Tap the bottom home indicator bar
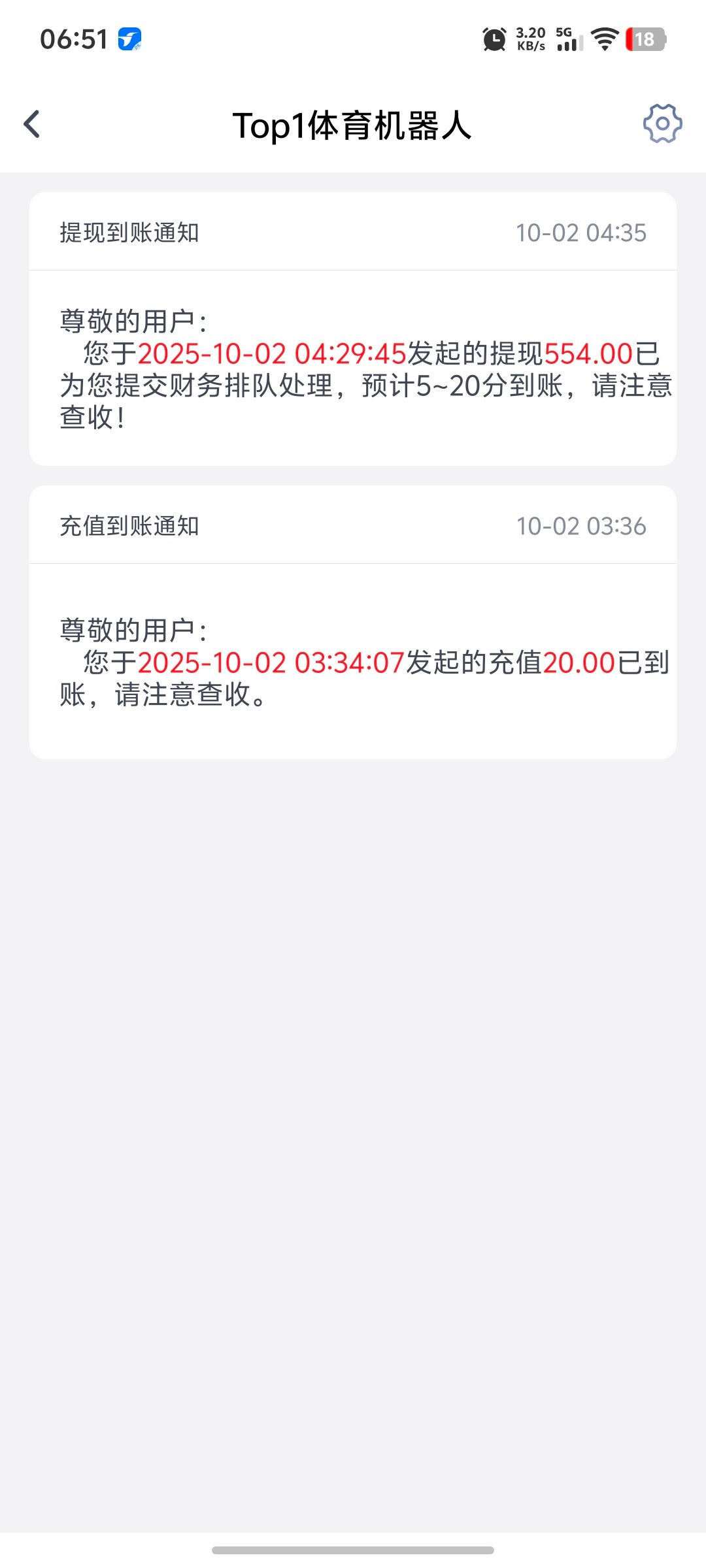Viewport: 706px width, 1568px height. point(353,1549)
